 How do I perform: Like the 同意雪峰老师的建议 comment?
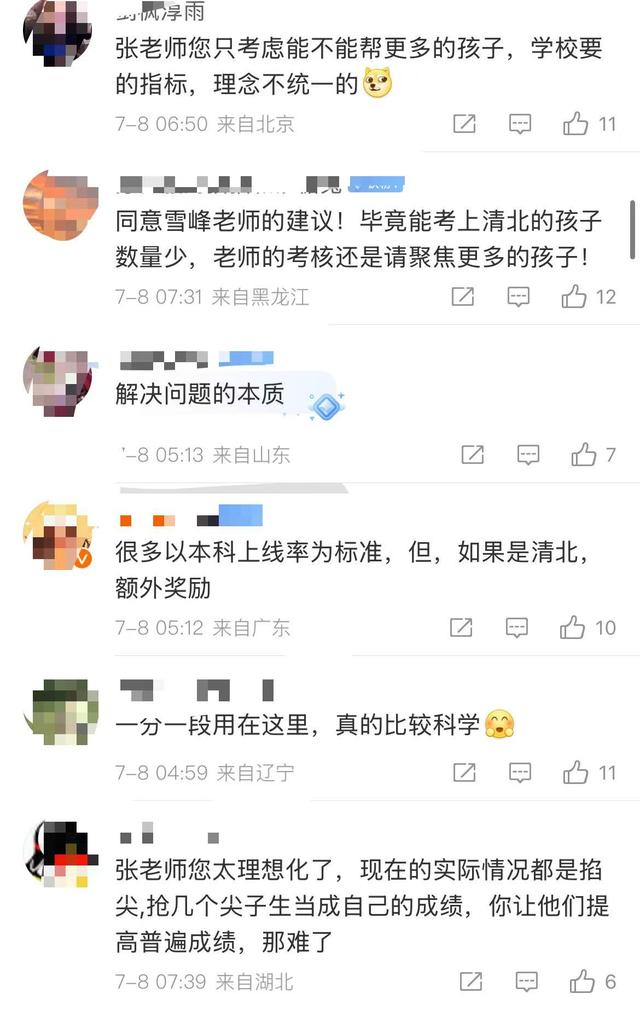(x=574, y=297)
